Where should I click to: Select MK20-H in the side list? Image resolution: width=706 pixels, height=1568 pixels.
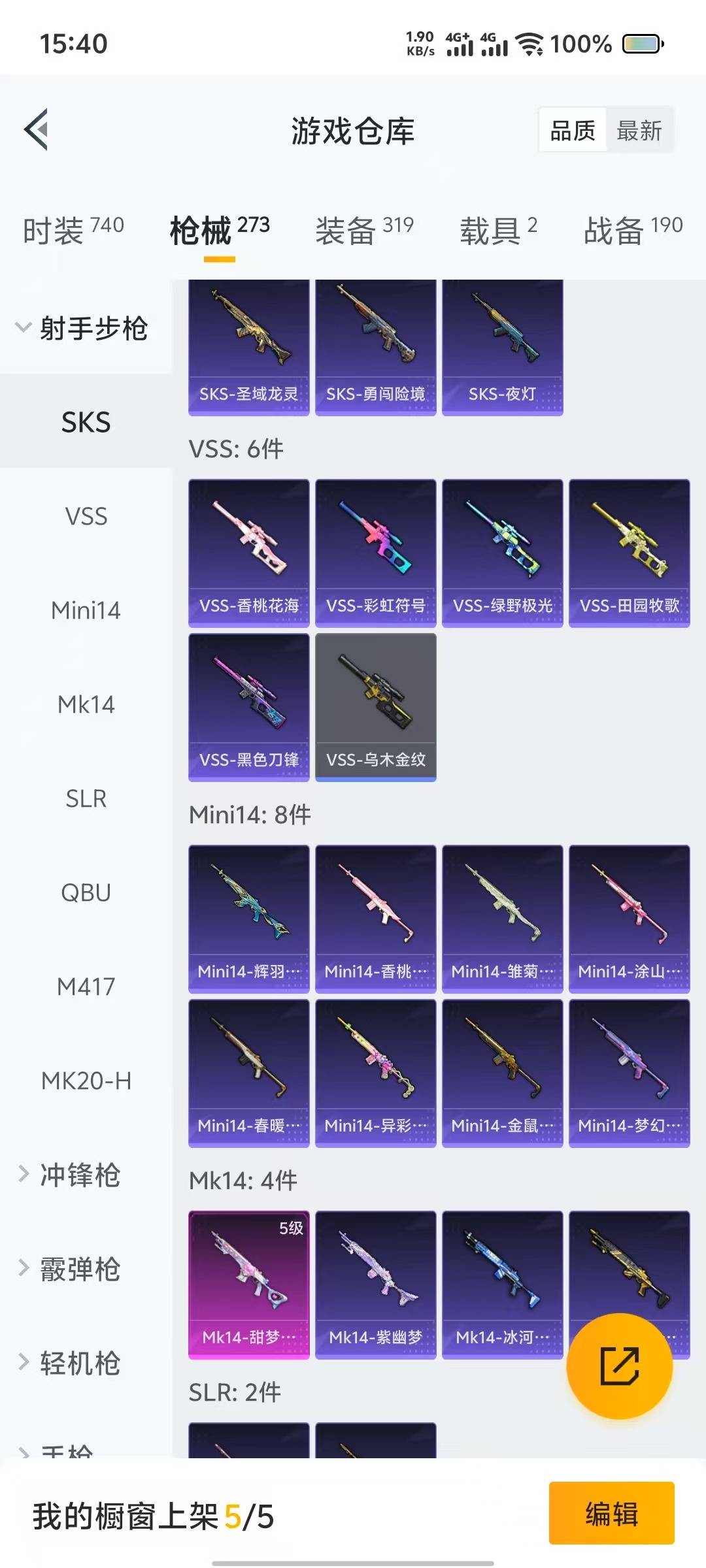click(x=86, y=1081)
